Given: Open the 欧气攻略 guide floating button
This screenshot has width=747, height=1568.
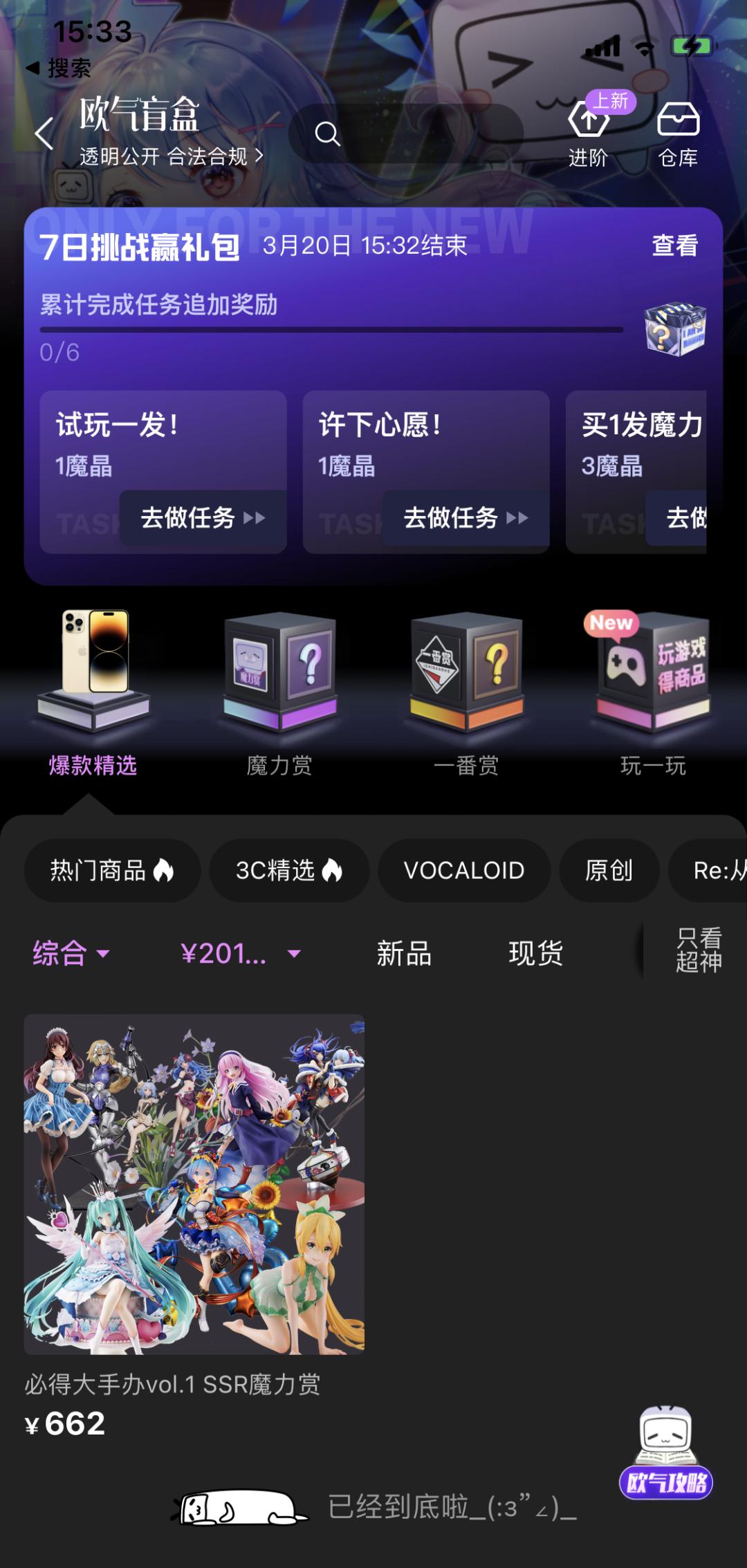Looking at the screenshot, I should click(x=665, y=1452).
